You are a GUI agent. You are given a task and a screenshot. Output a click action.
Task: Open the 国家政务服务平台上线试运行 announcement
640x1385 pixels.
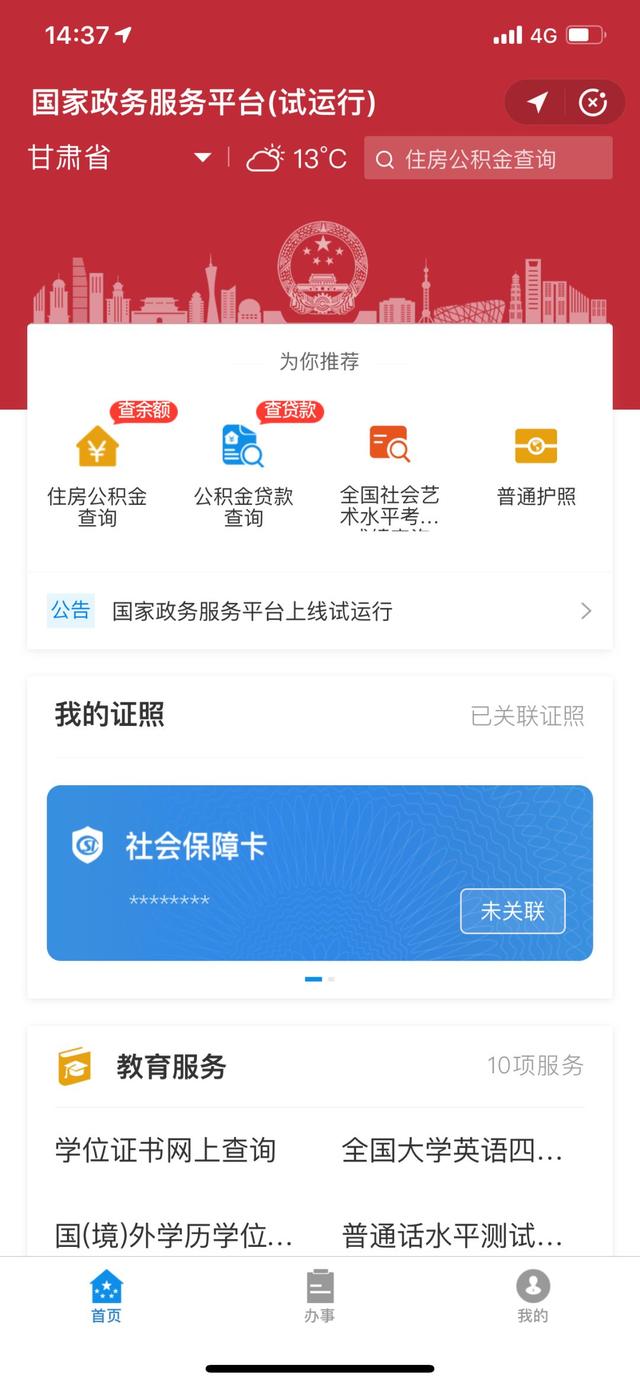(320, 611)
